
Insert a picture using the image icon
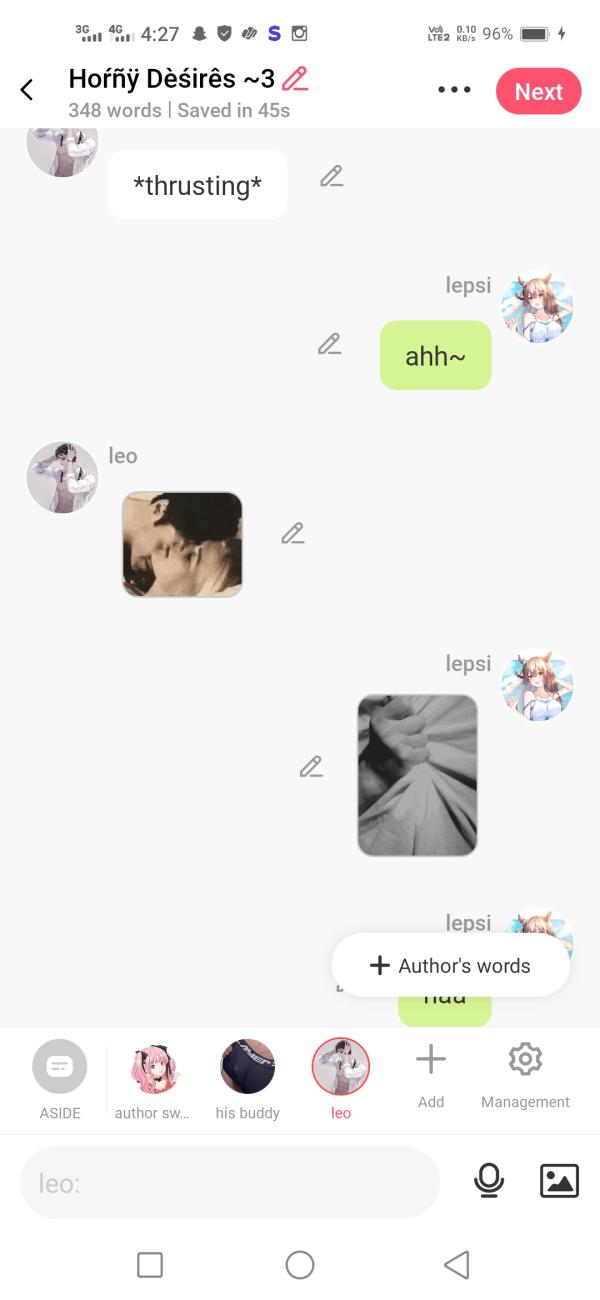(x=559, y=1182)
